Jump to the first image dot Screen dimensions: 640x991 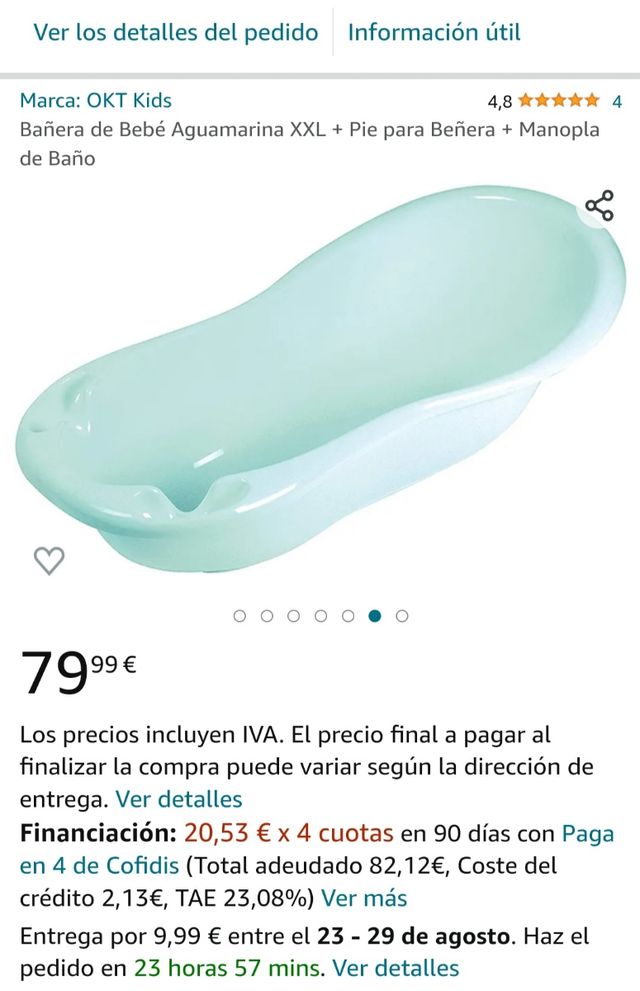pos(240,616)
